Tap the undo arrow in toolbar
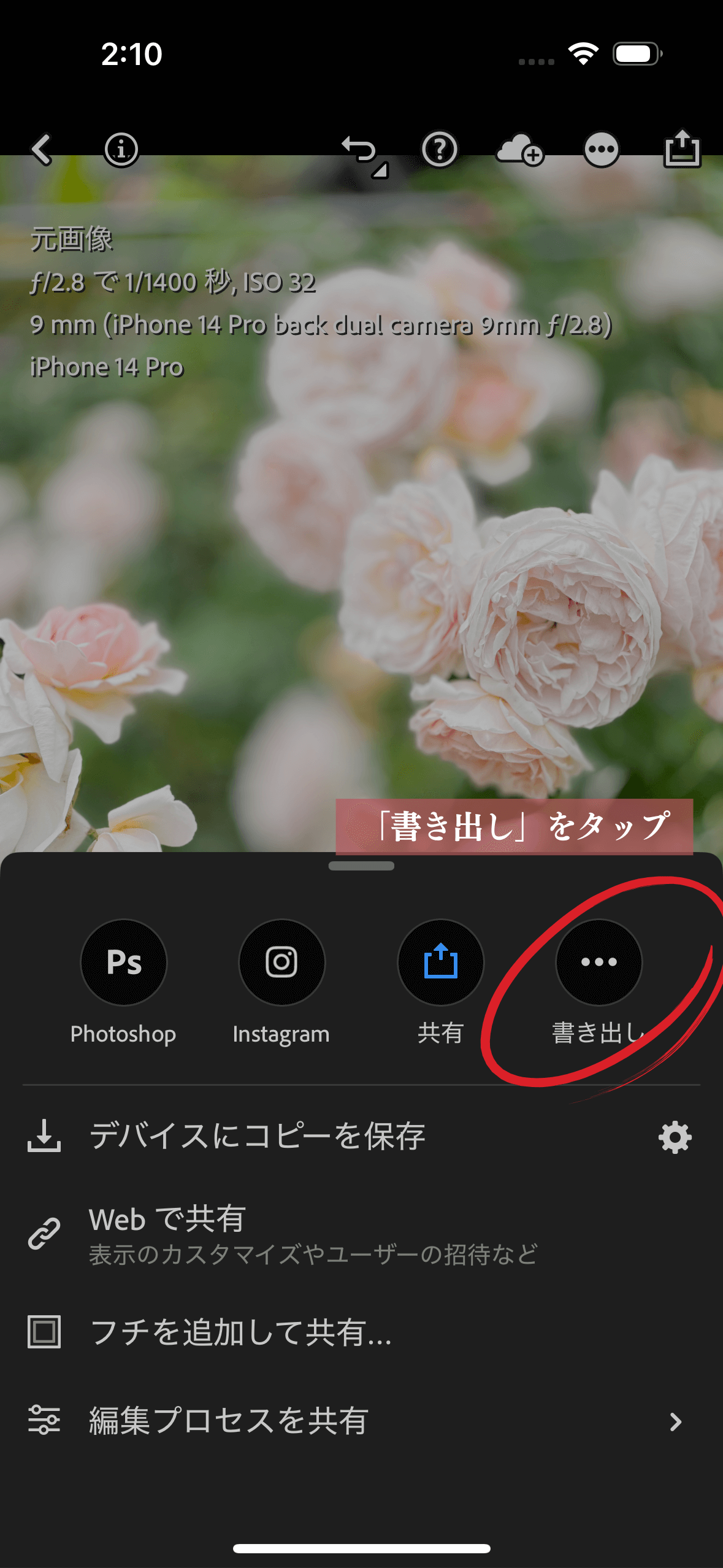The image size is (723, 1568). [364, 156]
